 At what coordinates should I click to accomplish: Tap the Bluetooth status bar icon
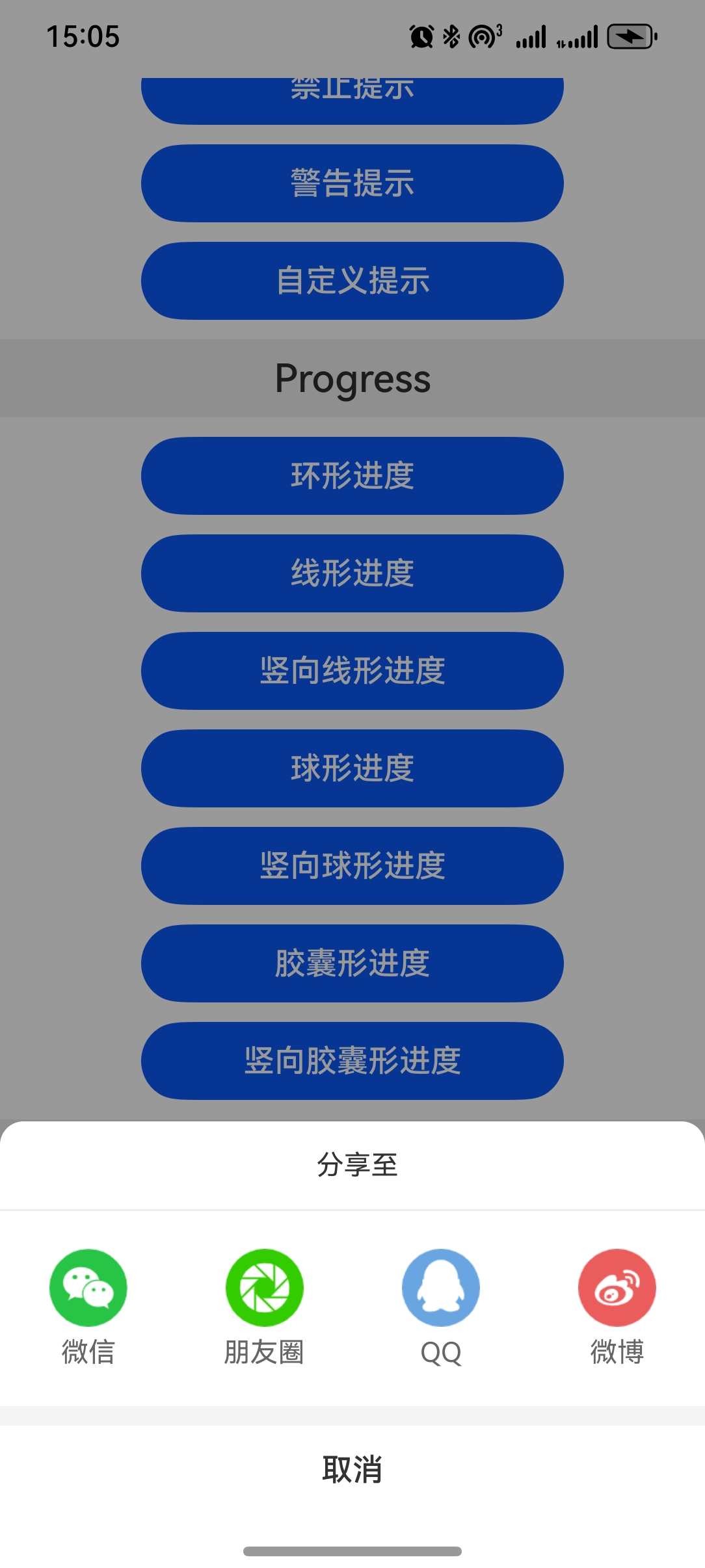[450, 37]
